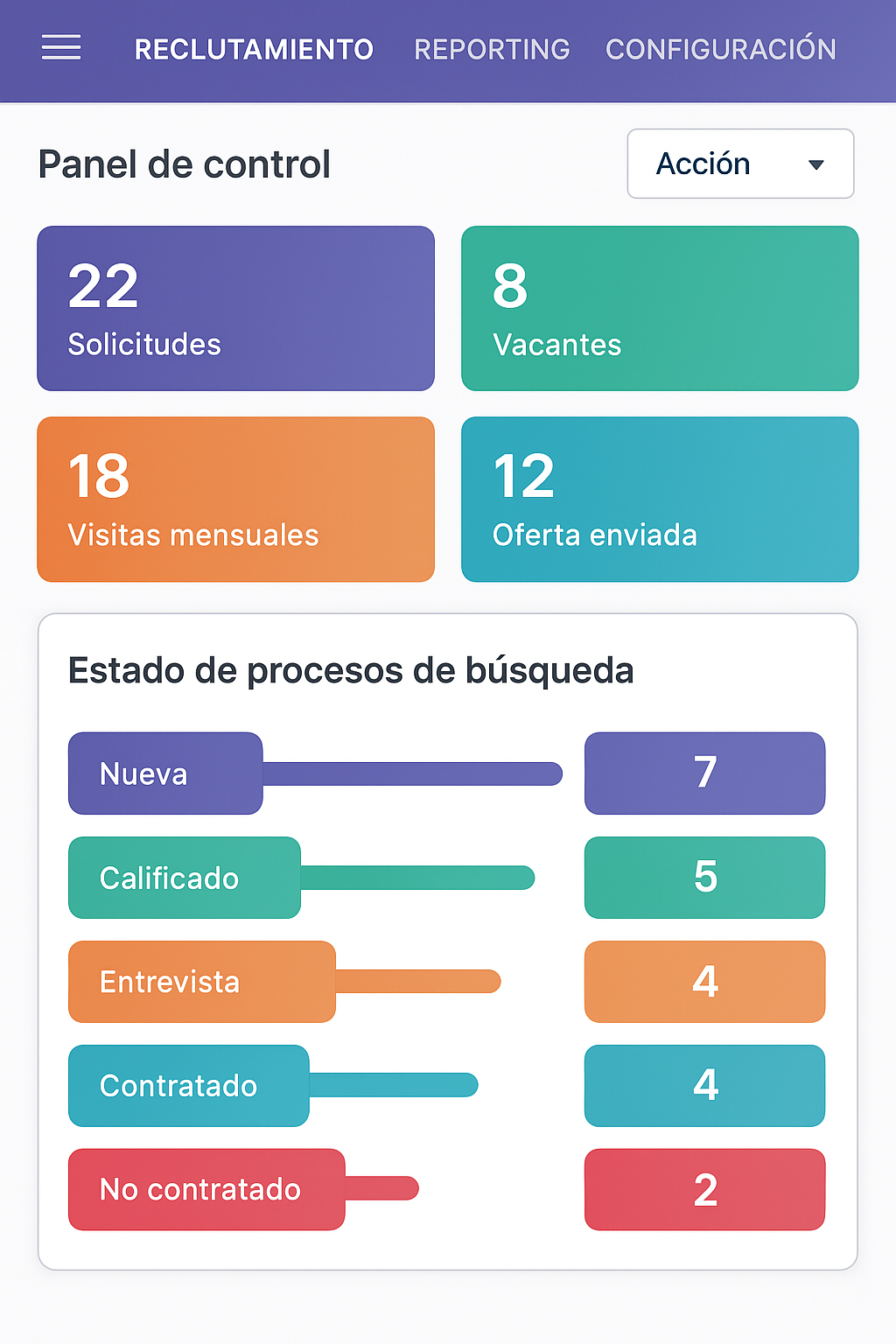896x1344 pixels.
Task: View the No contratado status
Action: [x=206, y=1190]
